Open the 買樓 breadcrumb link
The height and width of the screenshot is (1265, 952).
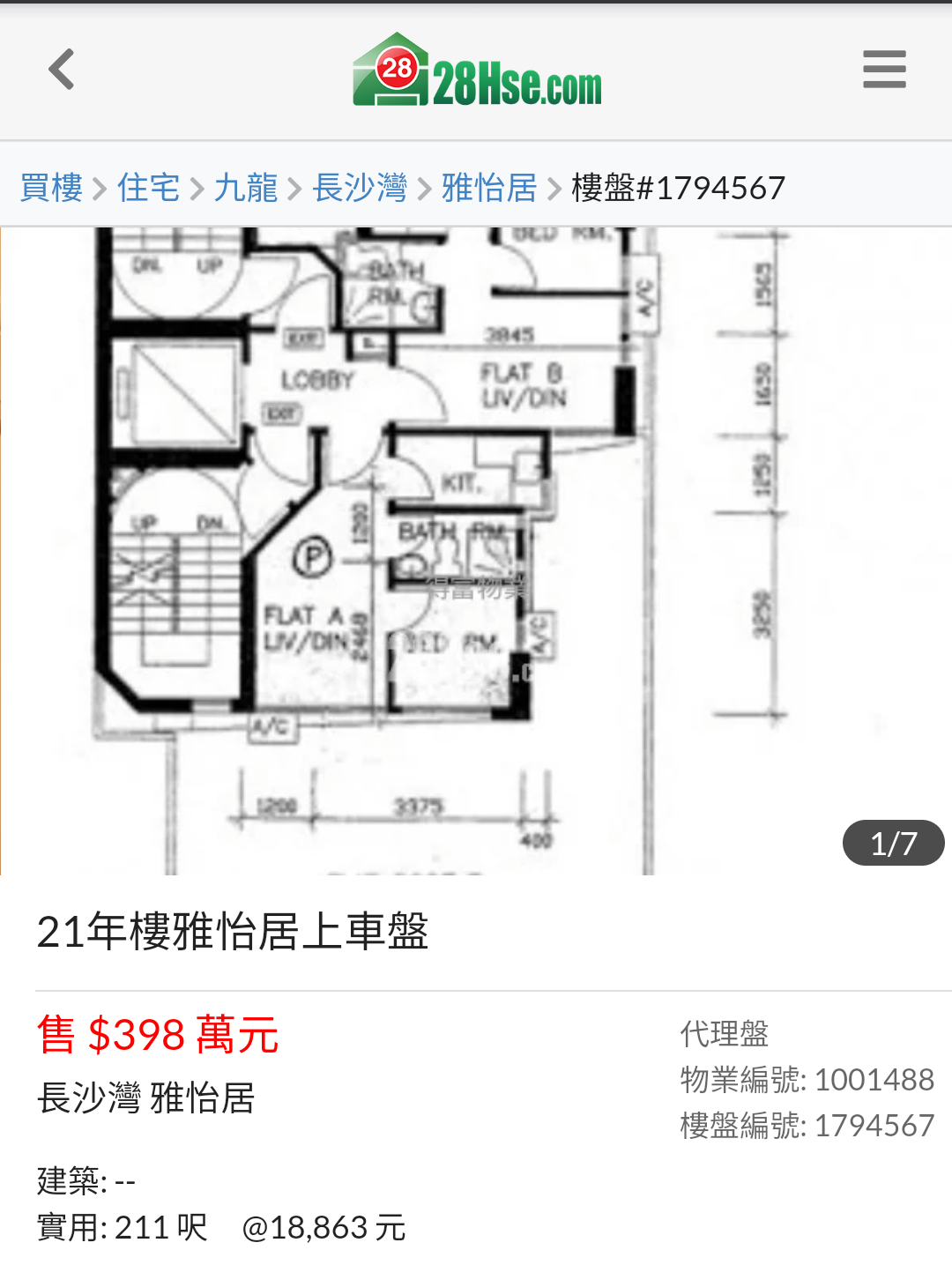51,188
